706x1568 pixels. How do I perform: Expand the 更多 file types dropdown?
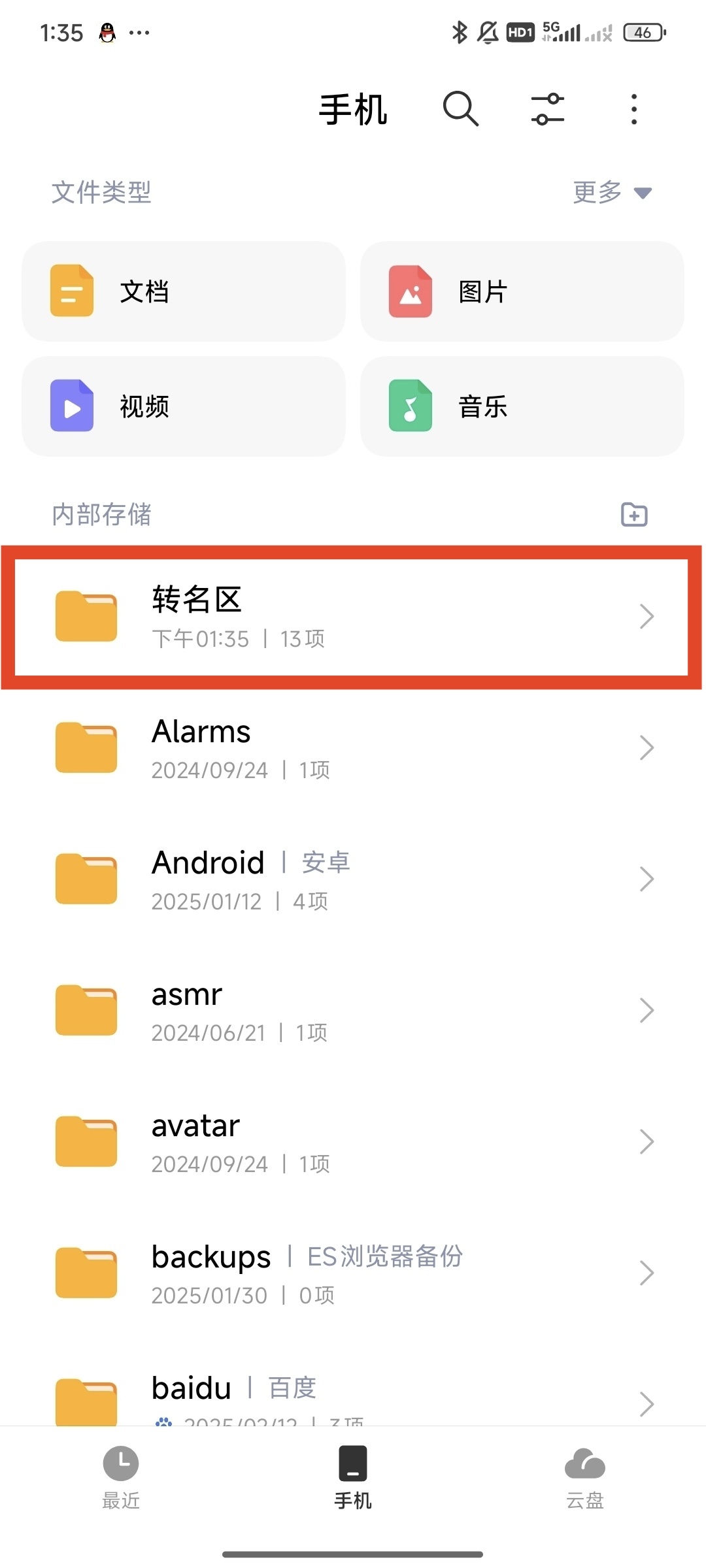coord(612,192)
